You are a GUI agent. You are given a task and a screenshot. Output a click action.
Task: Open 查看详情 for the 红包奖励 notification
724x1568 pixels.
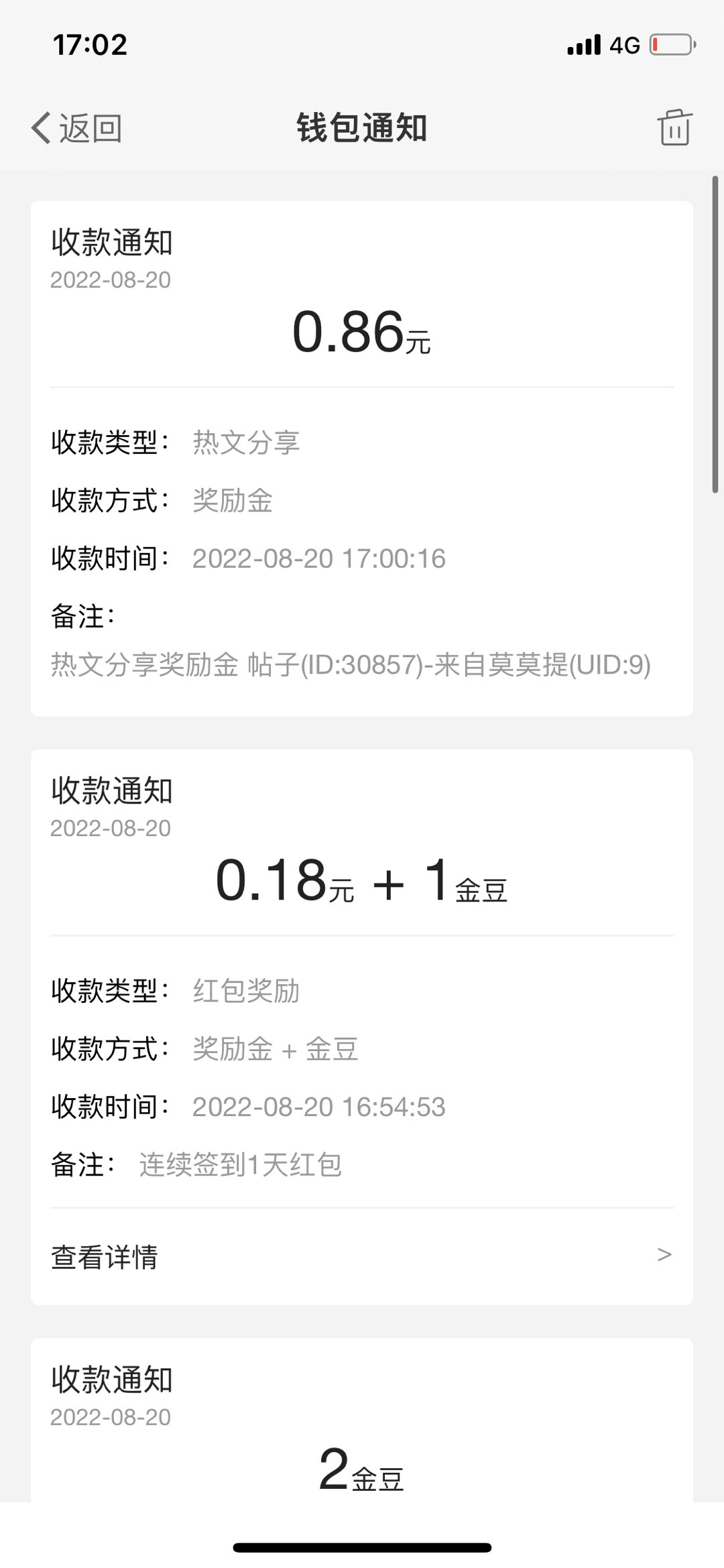tap(361, 1256)
